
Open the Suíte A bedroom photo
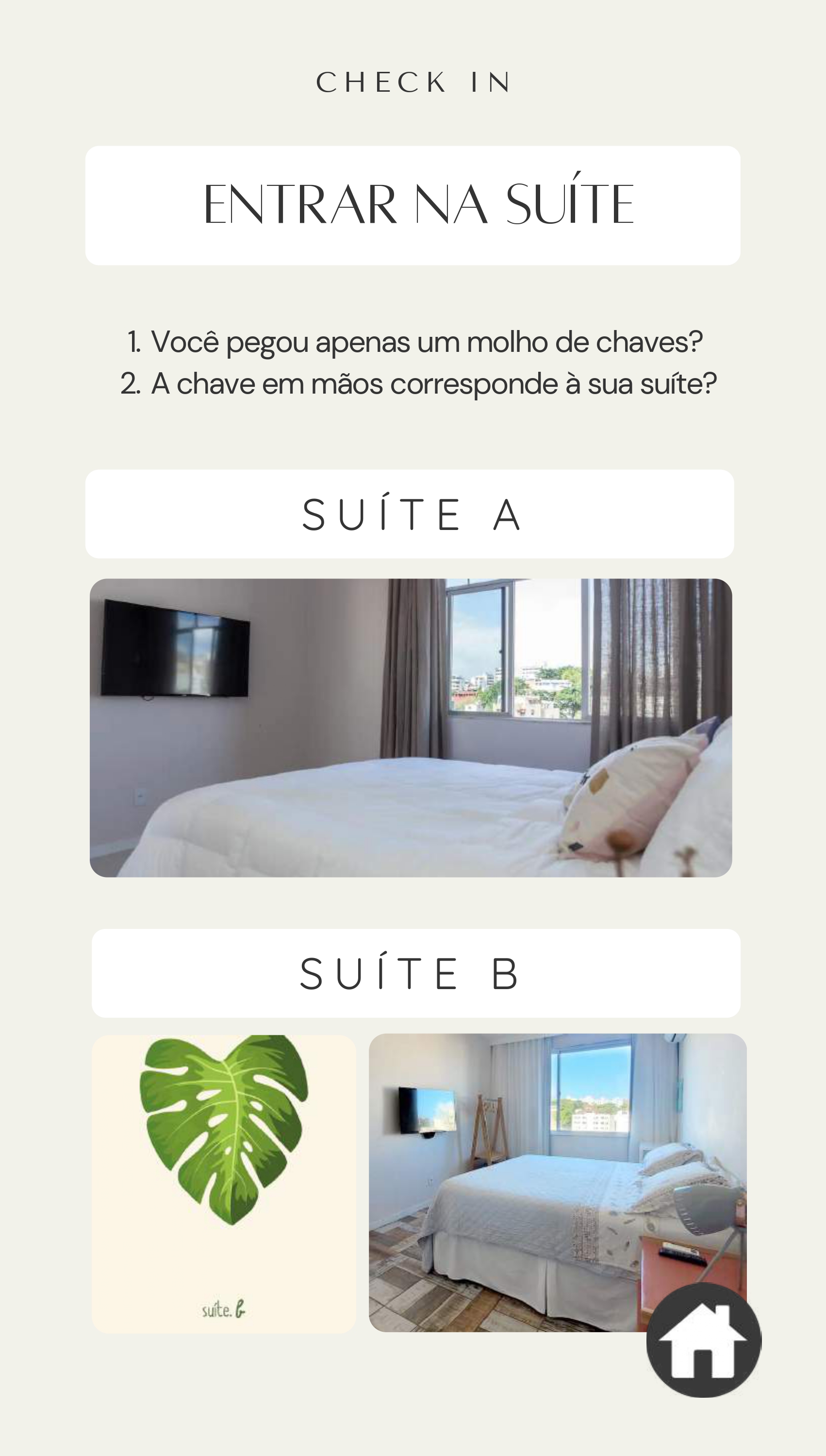click(x=411, y=728)
